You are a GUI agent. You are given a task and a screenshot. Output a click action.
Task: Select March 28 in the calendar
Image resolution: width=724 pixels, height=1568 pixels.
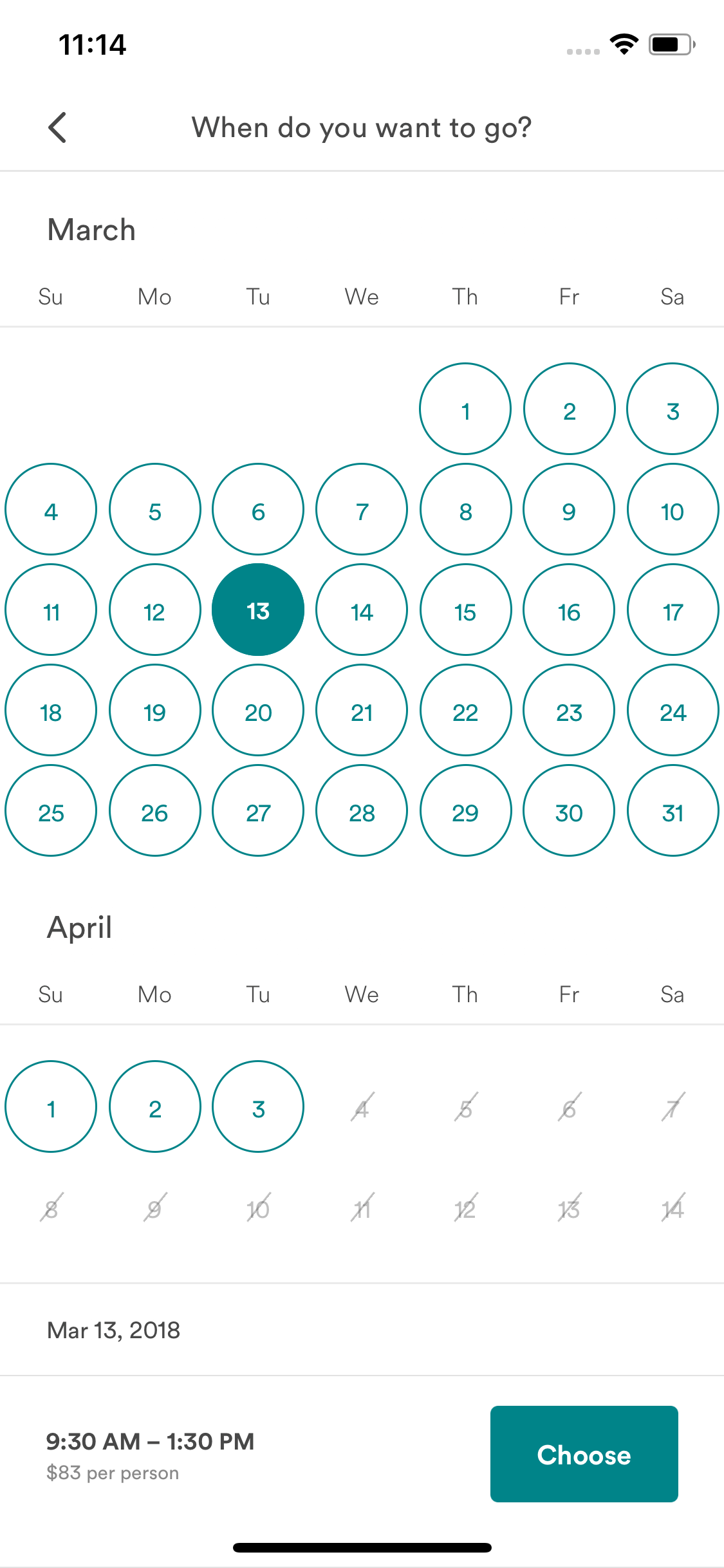362,810
